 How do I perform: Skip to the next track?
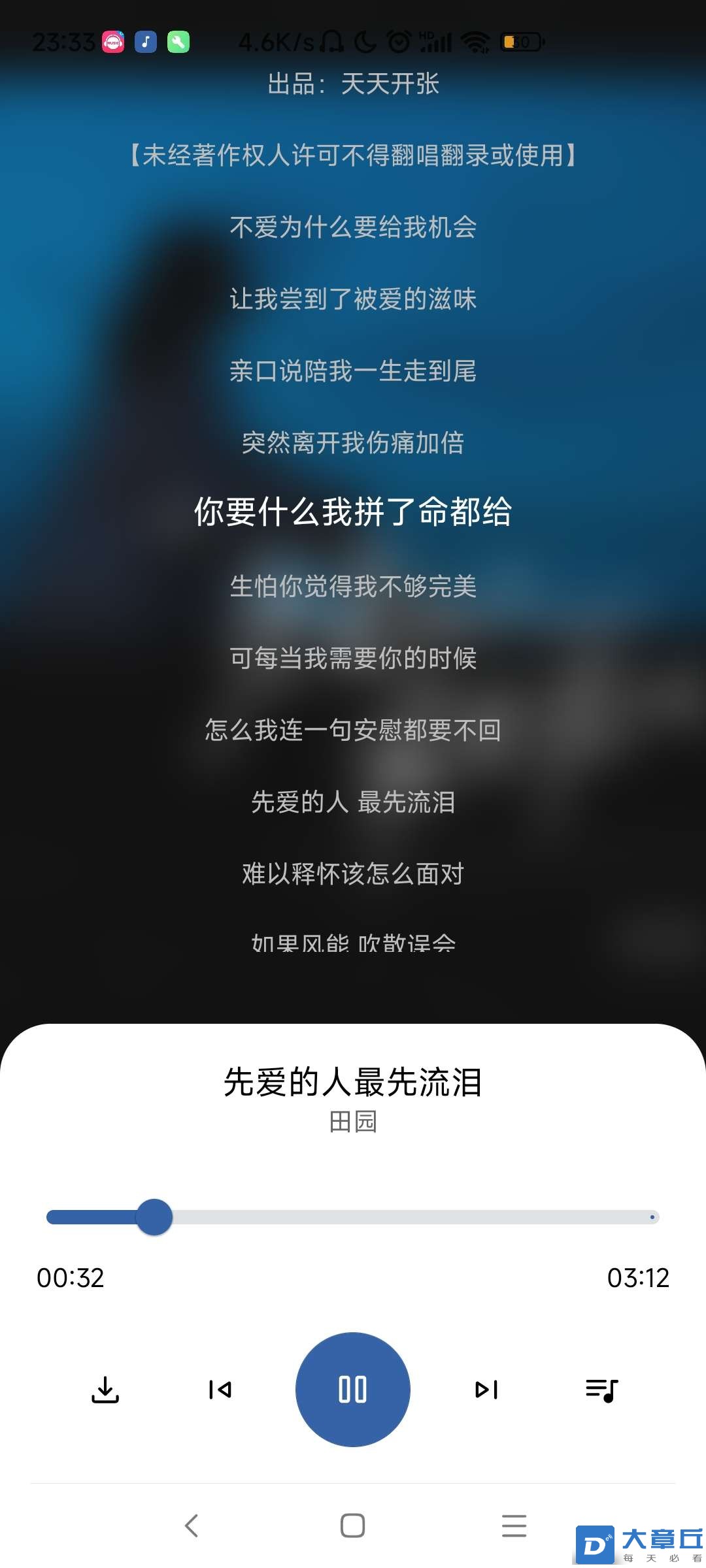click(486, 1390)
